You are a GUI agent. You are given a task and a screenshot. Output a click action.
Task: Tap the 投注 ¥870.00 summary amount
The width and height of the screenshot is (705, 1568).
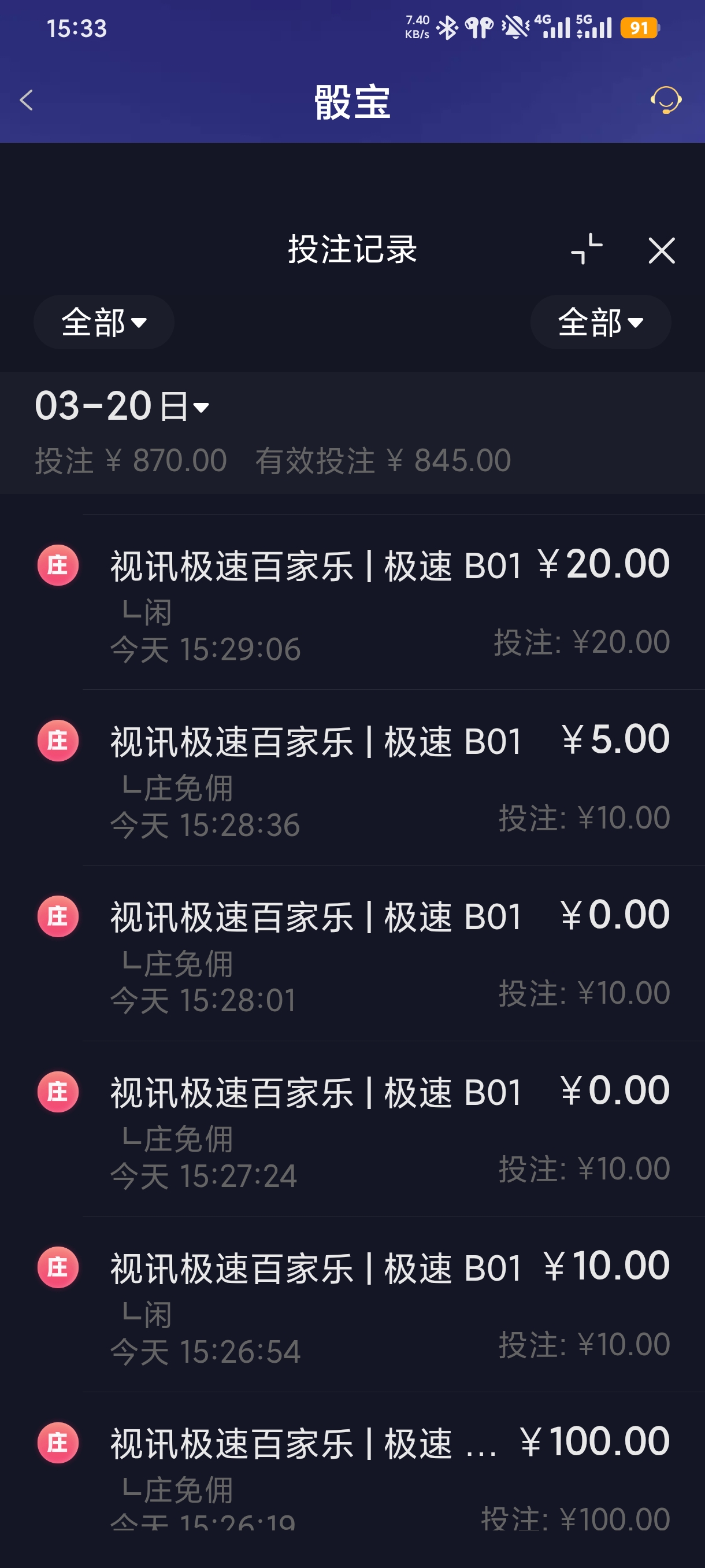tap(129, 461)
